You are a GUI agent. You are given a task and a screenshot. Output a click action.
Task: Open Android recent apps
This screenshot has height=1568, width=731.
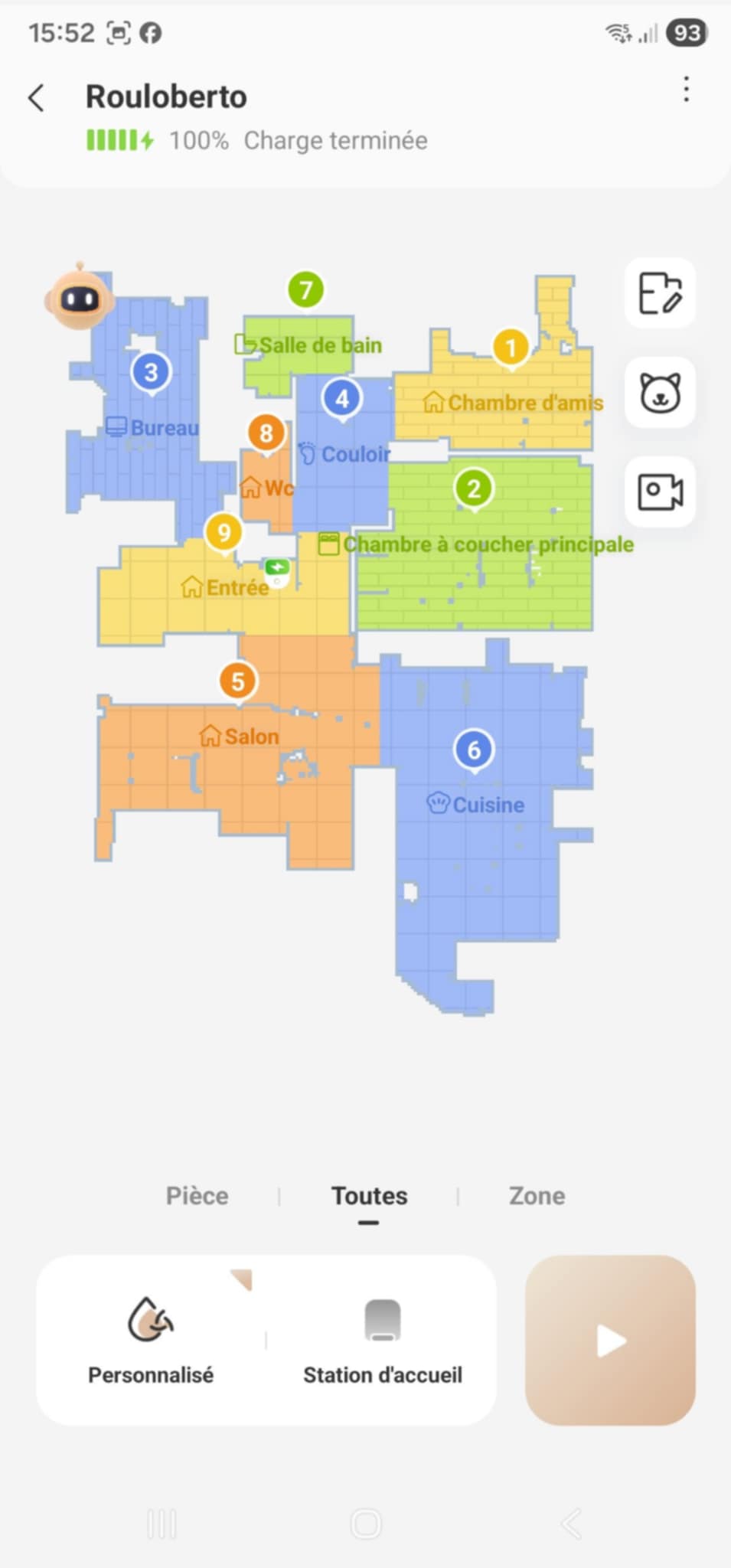pyautogui.click(x=162, y=1524)
